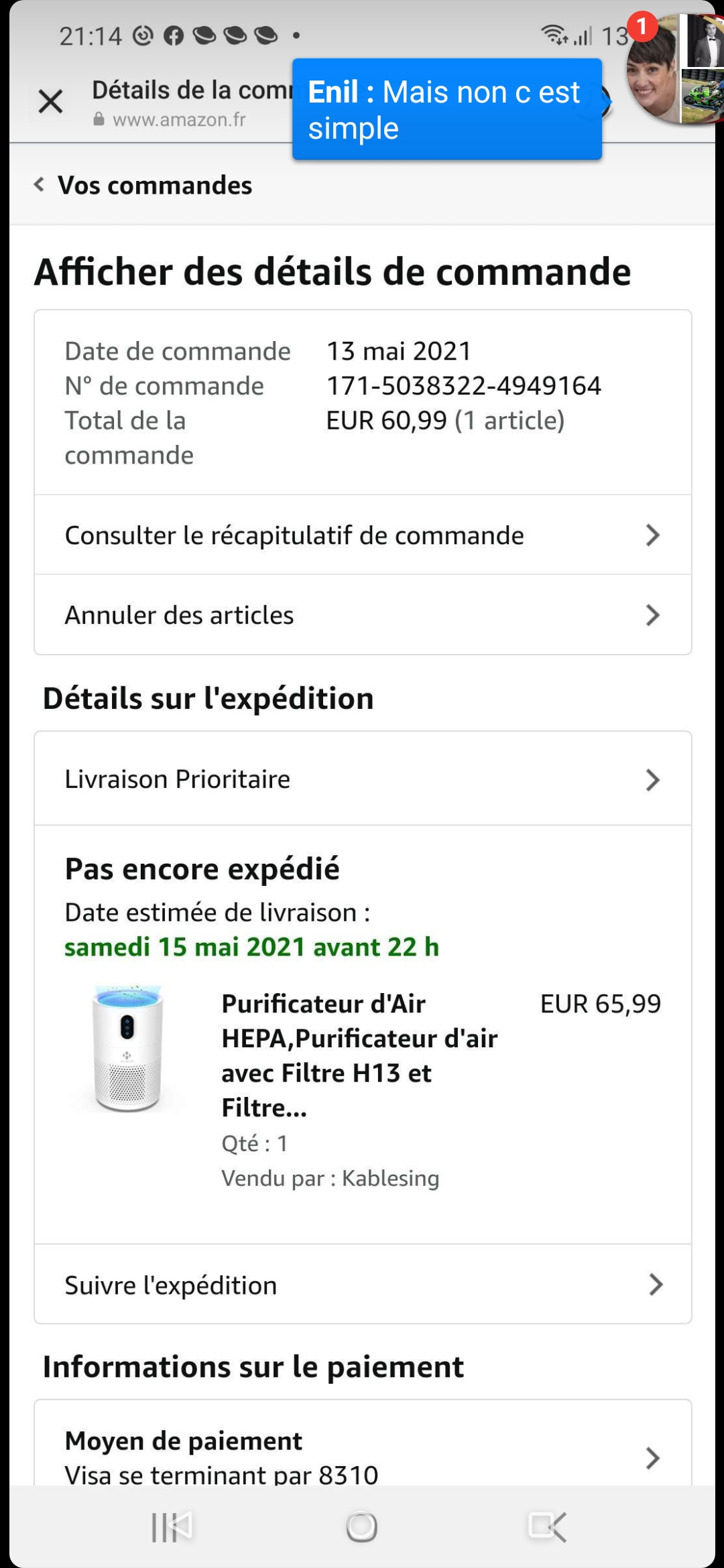Tap Suivre l'expédition to track shipment

(362, 1285)
